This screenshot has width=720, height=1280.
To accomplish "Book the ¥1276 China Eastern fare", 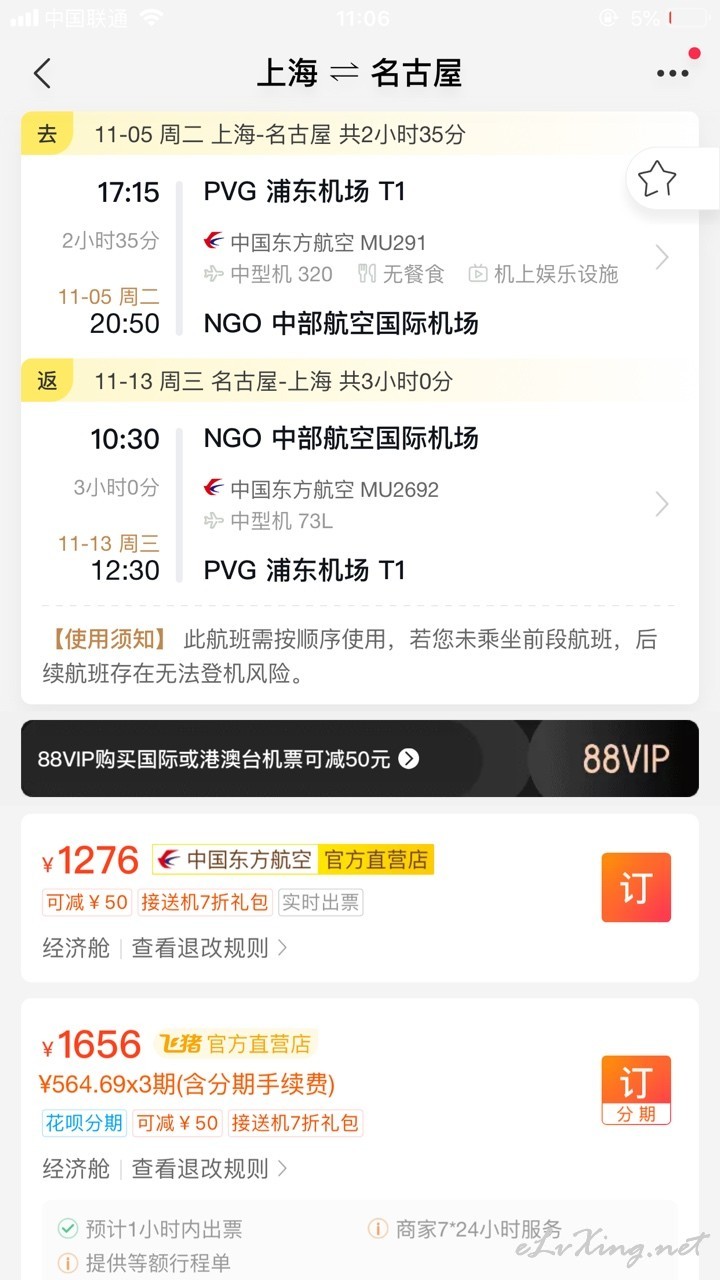I will click(636, 887).
